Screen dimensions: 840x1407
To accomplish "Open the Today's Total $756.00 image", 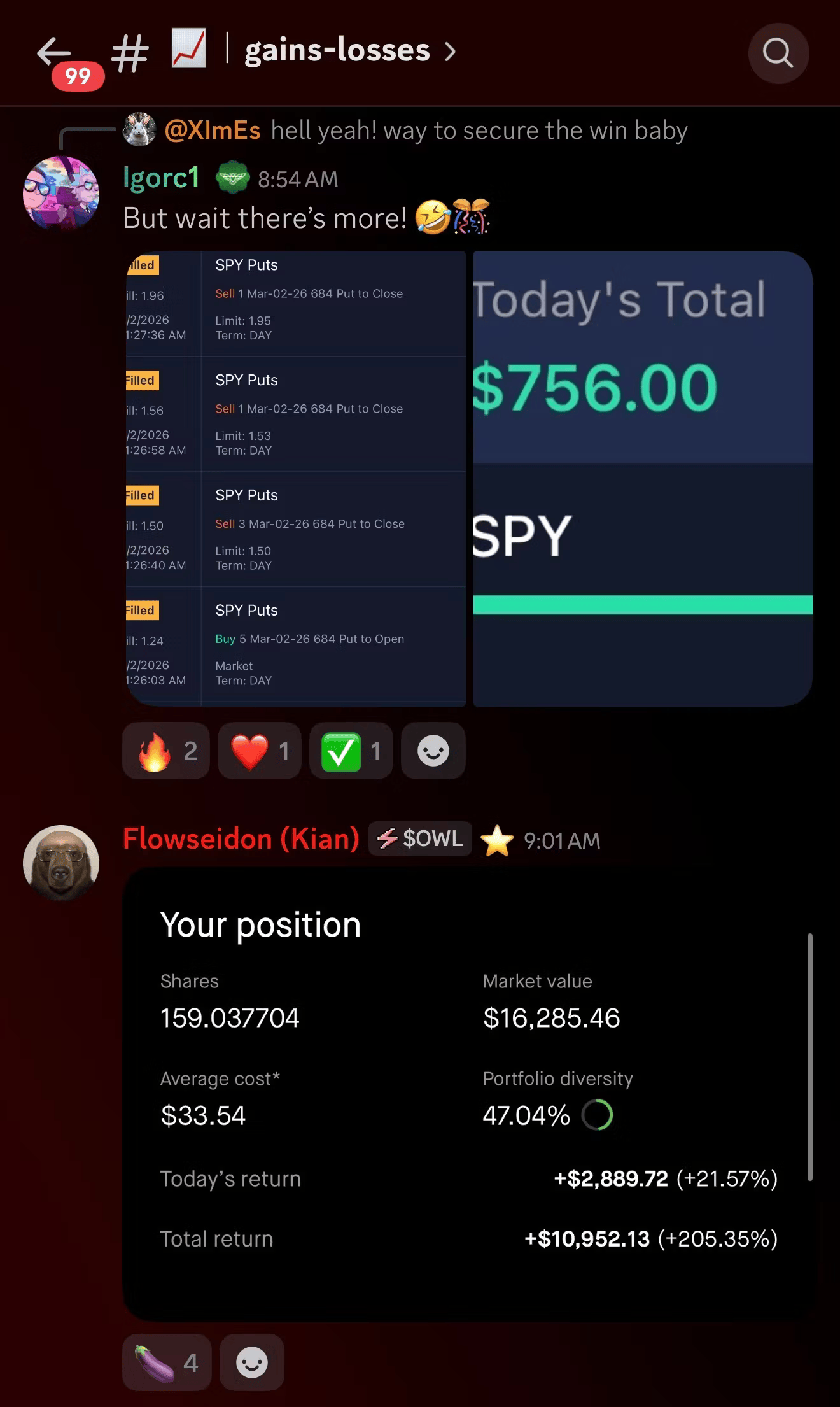I will pyautogui.click(x=643, y=478).
